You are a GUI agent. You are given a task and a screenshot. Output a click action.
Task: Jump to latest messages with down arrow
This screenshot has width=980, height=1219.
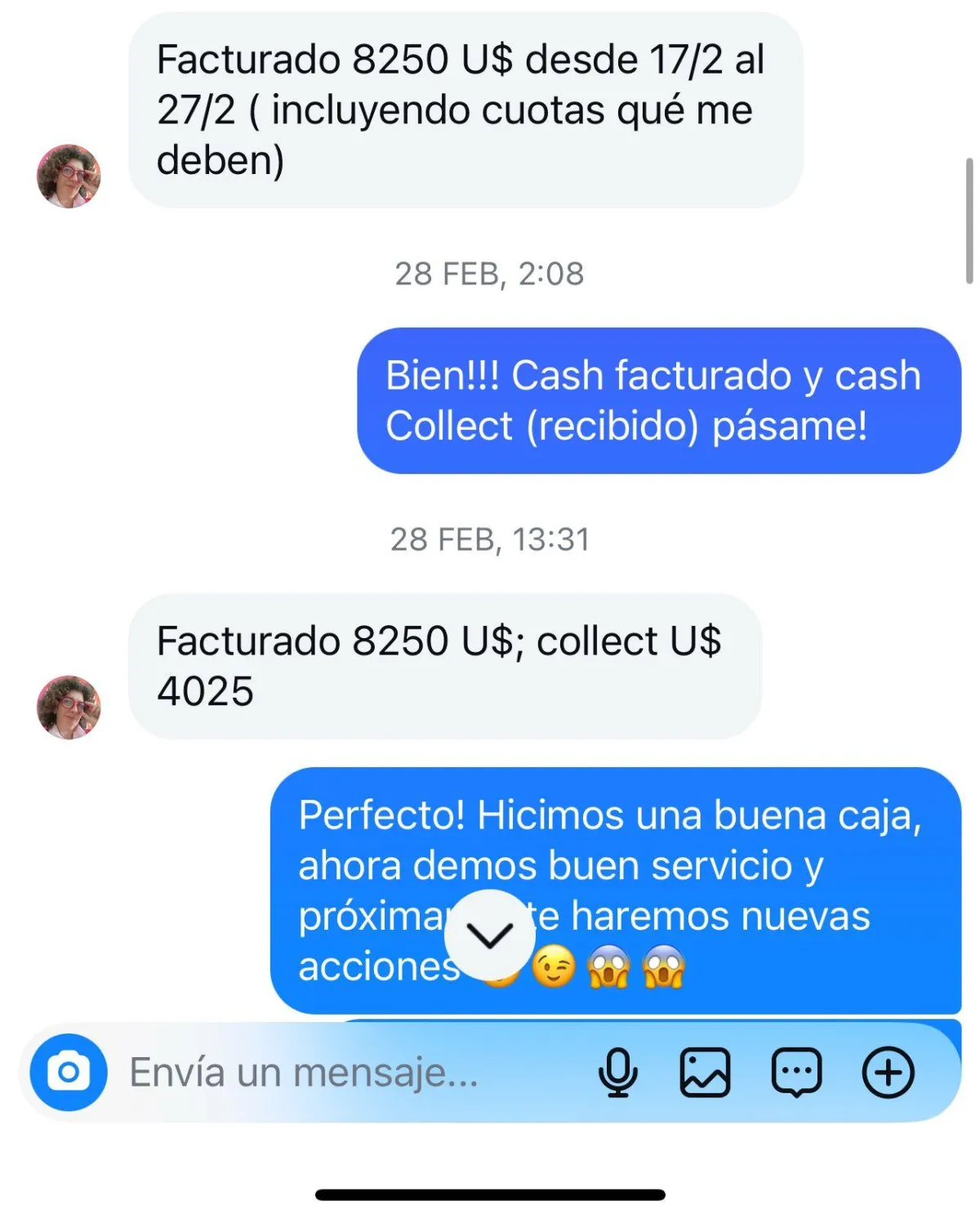click(x=490, y=935)
